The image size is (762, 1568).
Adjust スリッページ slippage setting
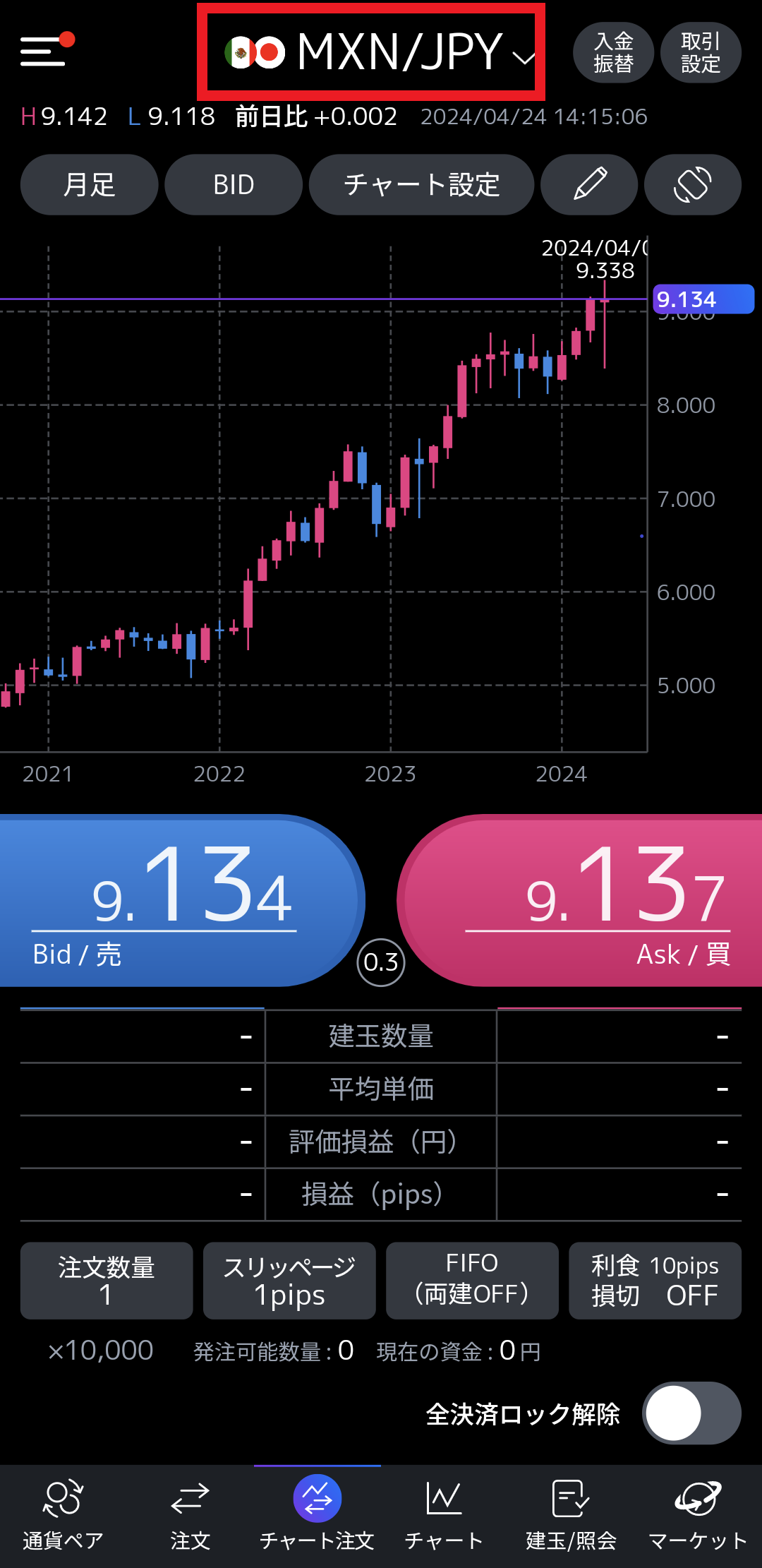(x=289, y=1281)
